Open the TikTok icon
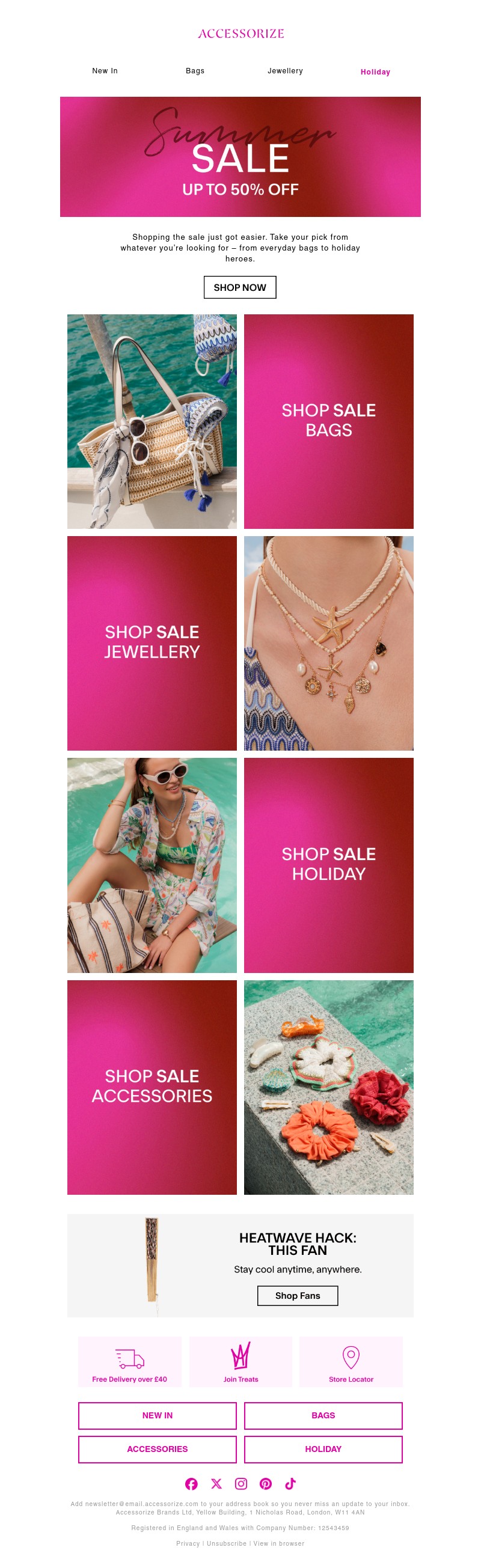 click(290, 1483)
